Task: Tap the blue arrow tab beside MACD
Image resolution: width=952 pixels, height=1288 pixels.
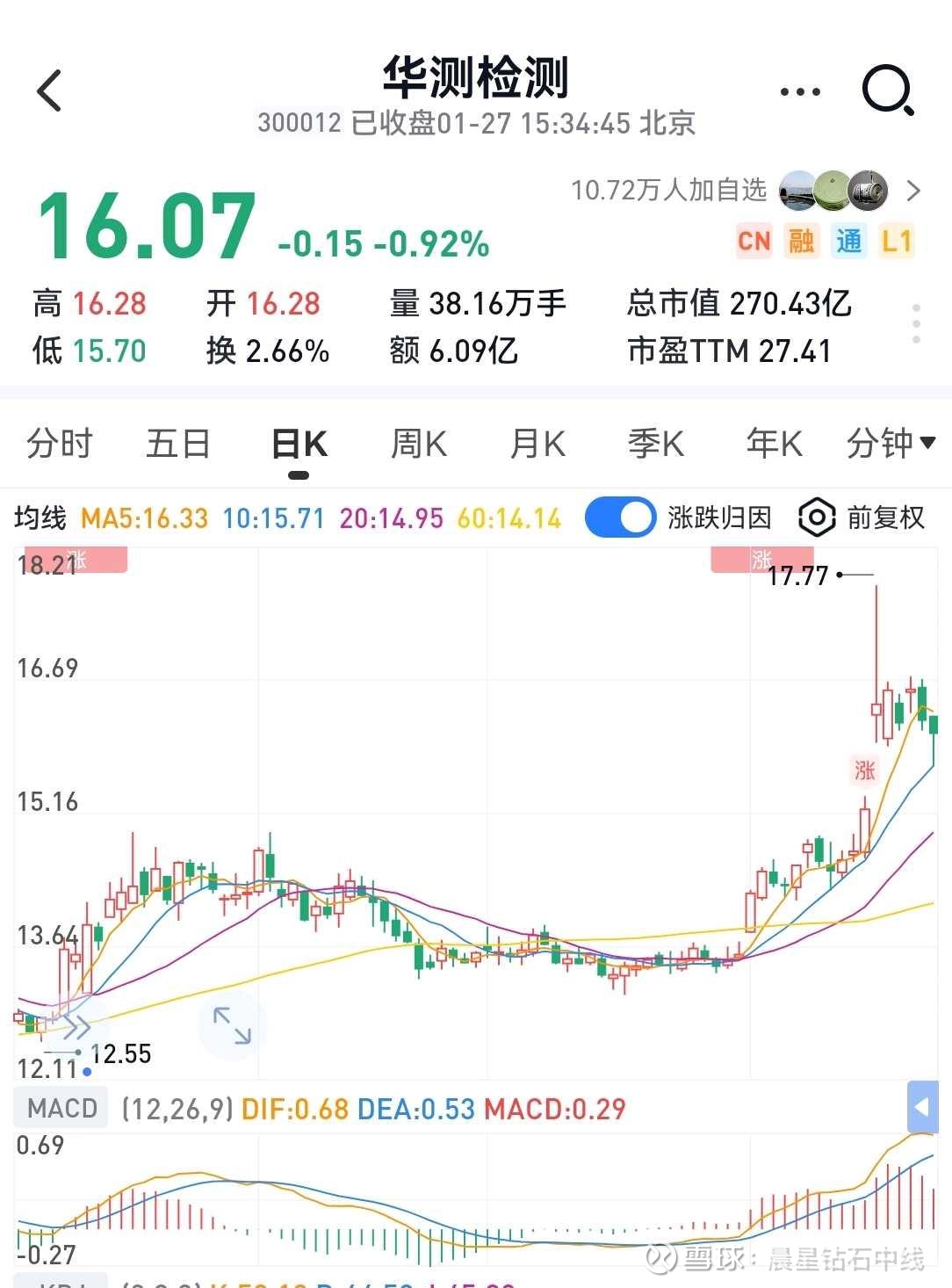Action: pyautogui.click(x=922, y=1107)
